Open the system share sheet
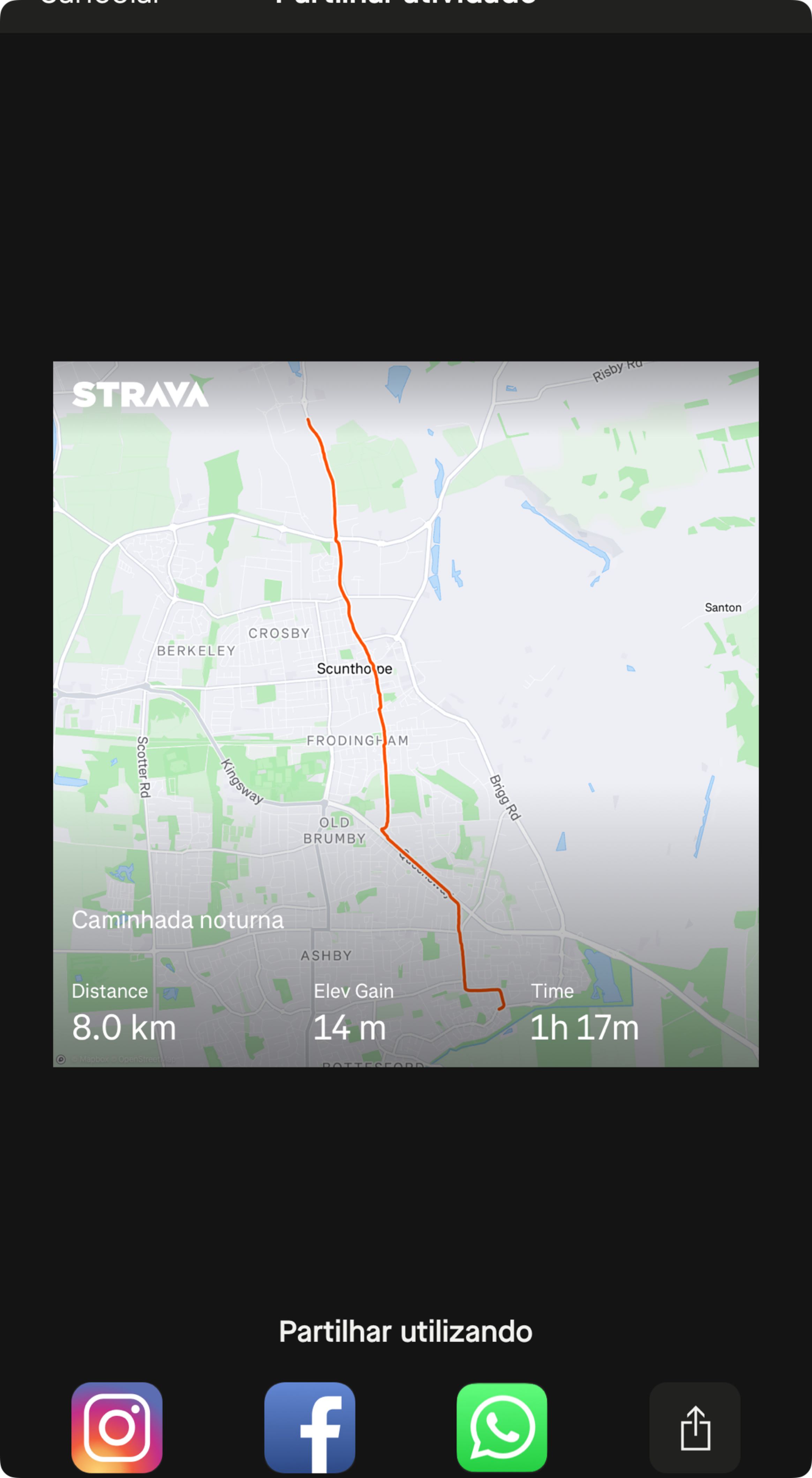 694,1427
